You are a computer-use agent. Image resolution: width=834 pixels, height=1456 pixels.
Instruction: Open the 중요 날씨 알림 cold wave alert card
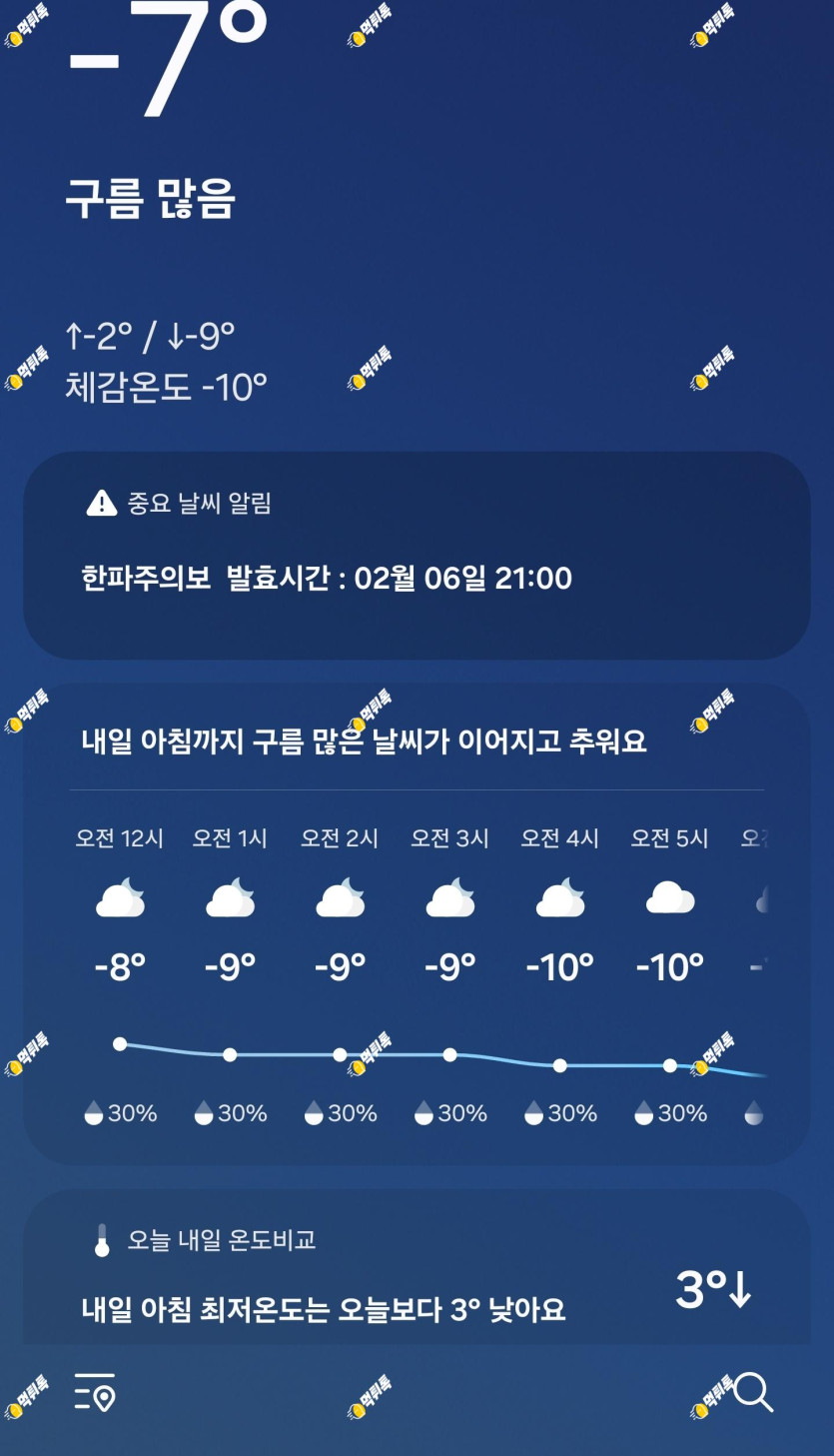coord(417,556)
